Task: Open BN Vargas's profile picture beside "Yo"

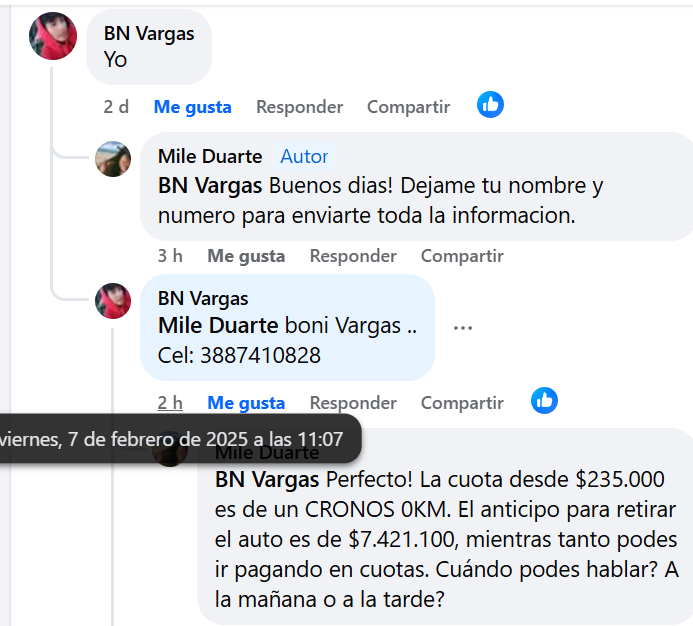Action: click(53, 36)
